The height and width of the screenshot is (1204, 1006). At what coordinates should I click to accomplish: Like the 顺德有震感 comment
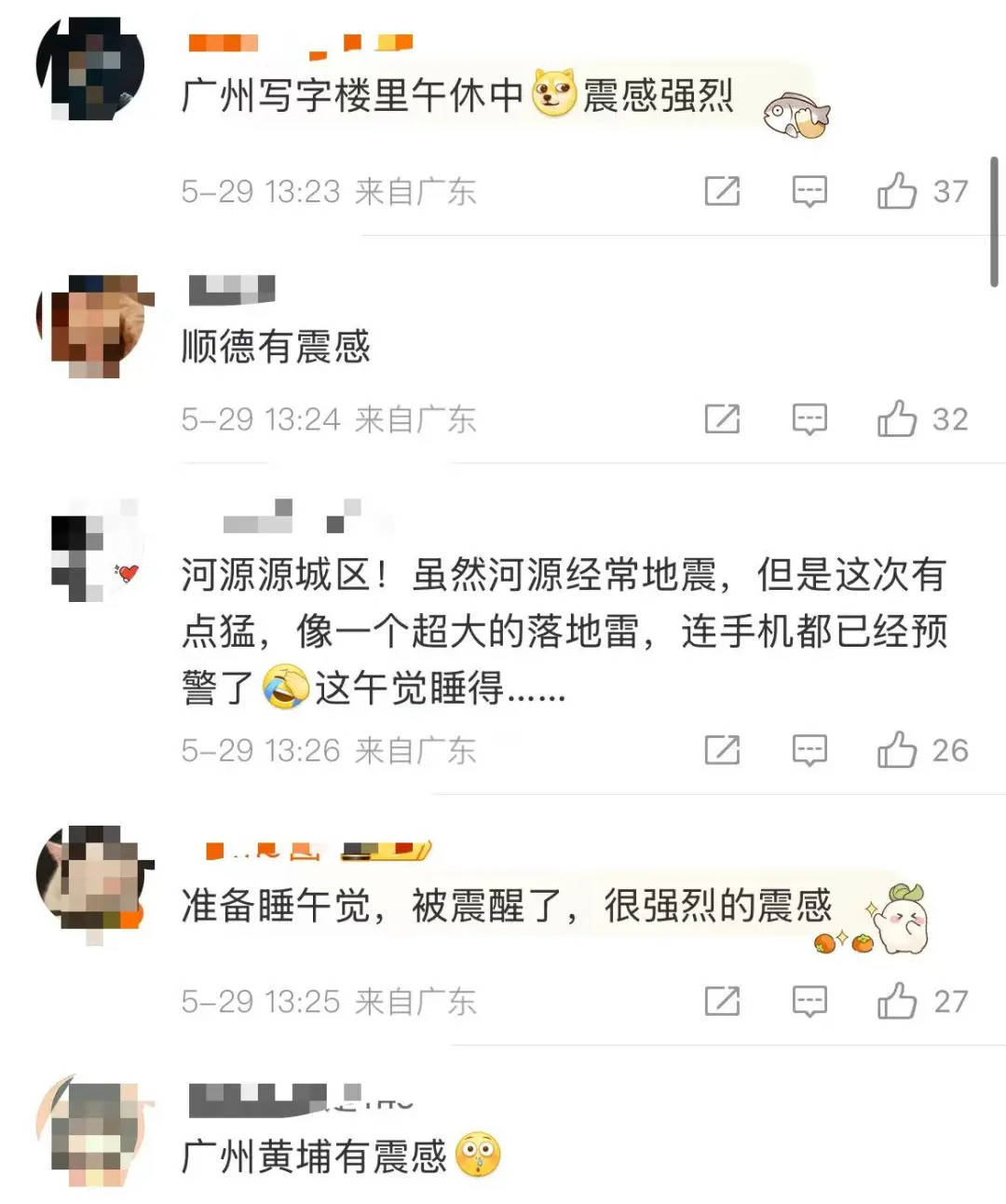click(x=897, y=419)
